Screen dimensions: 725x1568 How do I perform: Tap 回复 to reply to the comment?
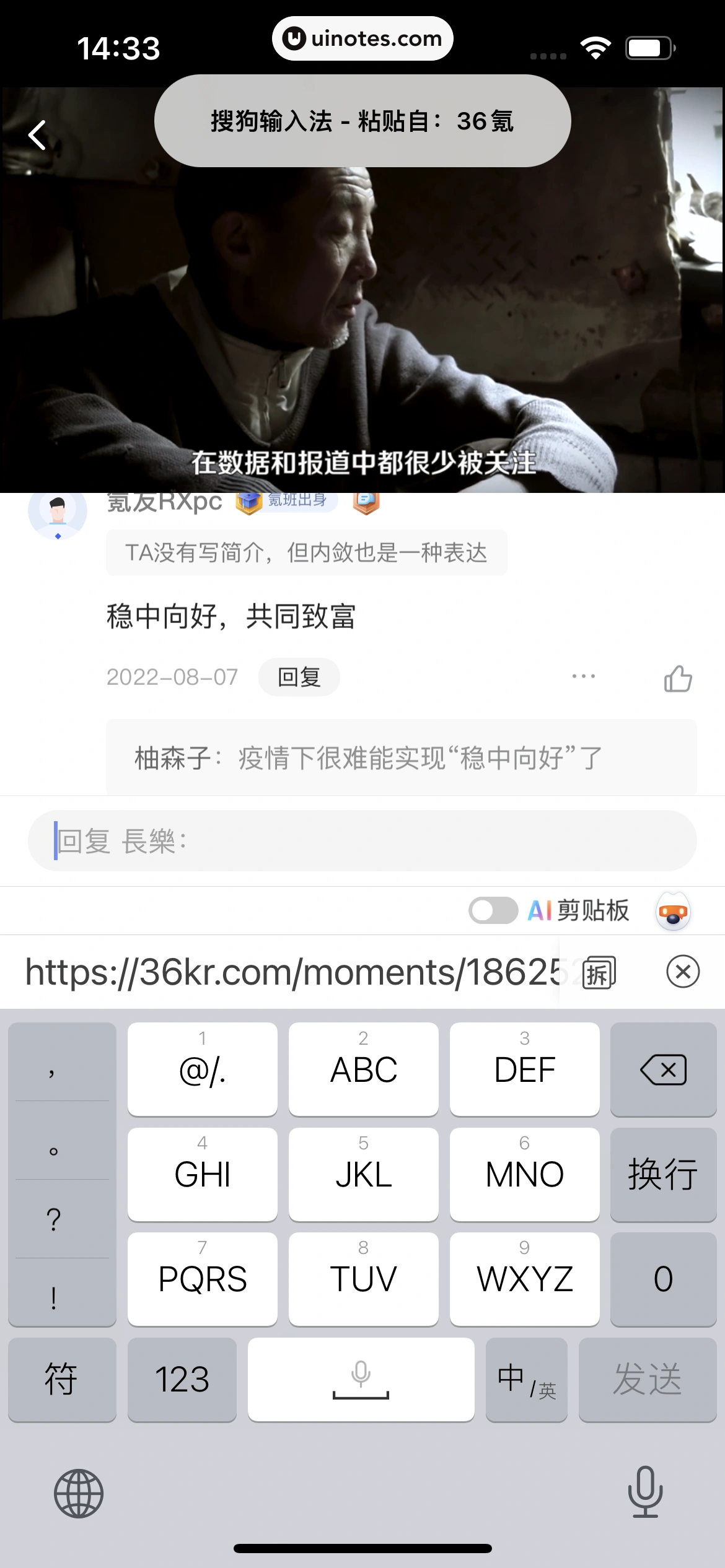pos(299,677)
